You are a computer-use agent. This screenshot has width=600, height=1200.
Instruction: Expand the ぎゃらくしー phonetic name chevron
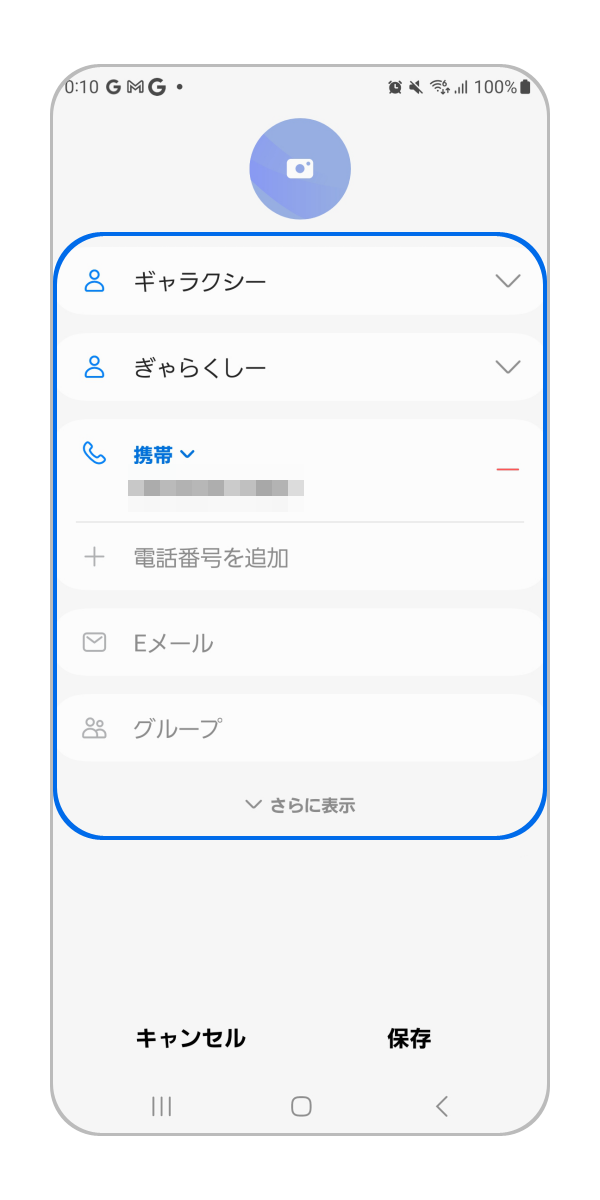pyautogui.click(x=508, y=368)
